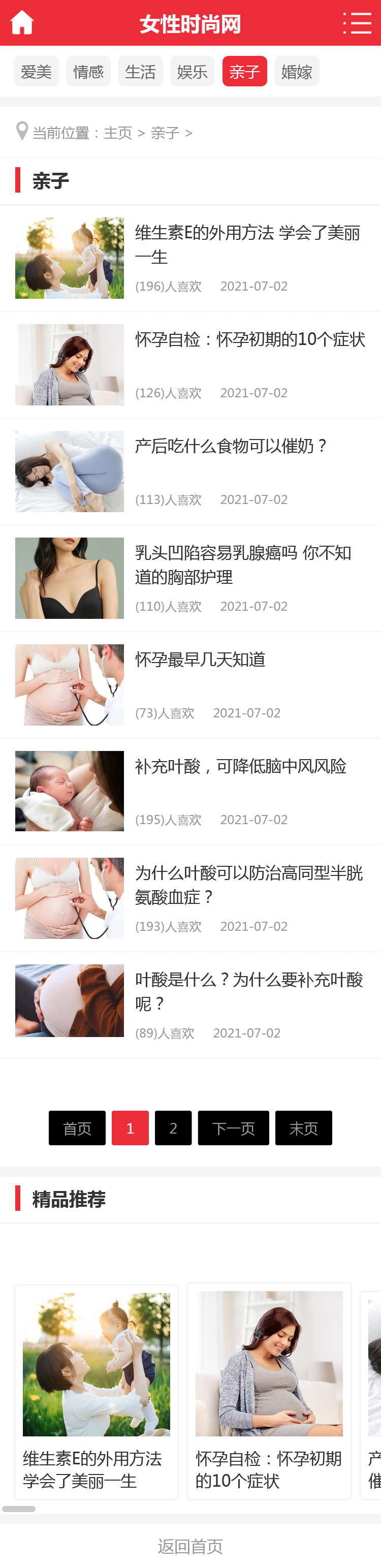381x1568 pixels.
Task: Open the recommended 怀孕自检 card in 精品推荐
Action: (268, 1390)
